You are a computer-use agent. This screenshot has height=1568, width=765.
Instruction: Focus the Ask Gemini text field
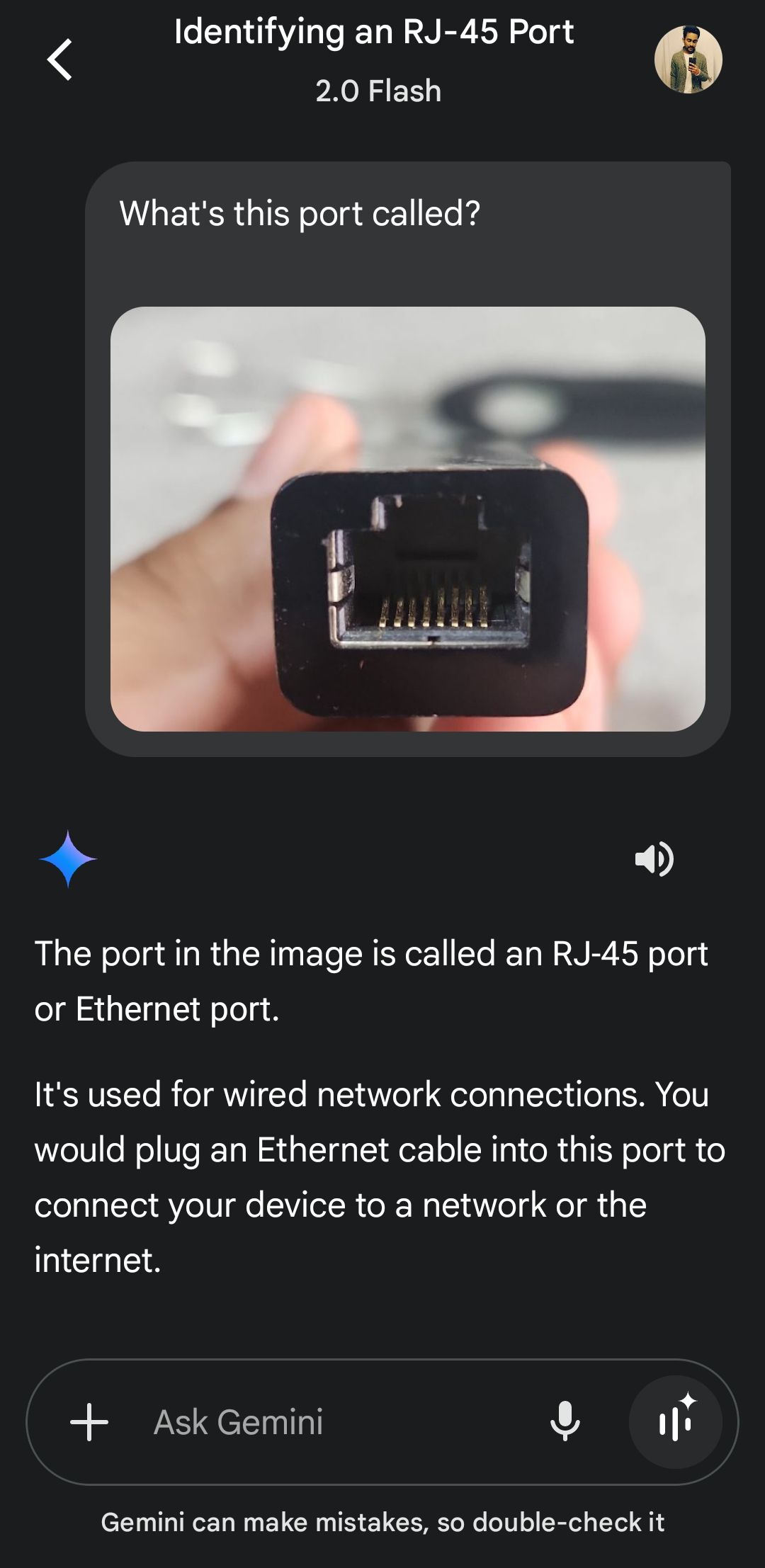coord(319,1421)
